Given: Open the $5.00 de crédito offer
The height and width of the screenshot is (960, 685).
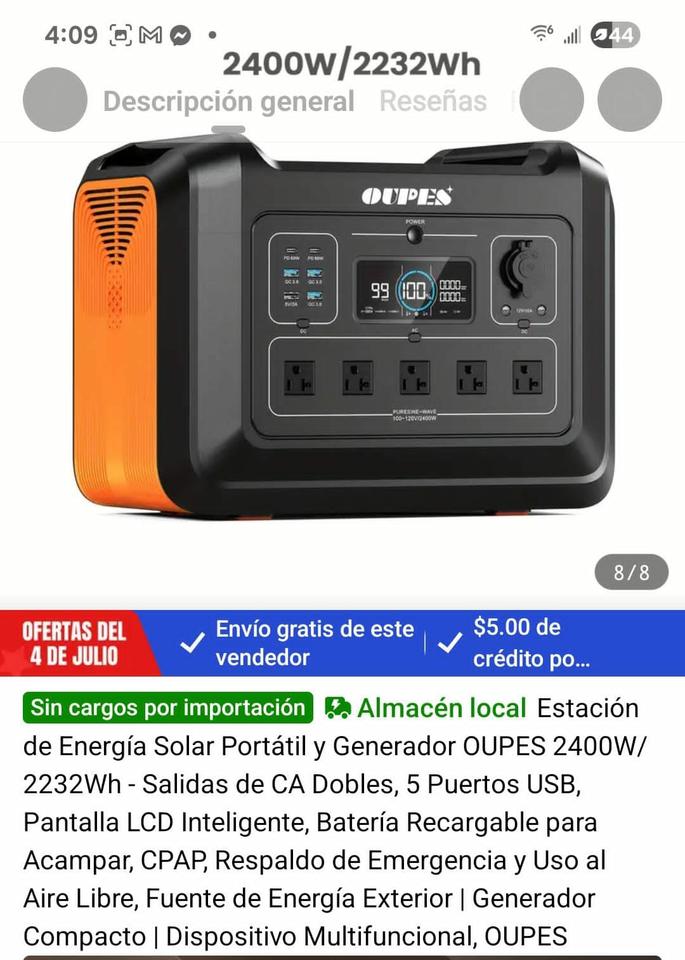Looking at the screenshot, I should point(530,643).
